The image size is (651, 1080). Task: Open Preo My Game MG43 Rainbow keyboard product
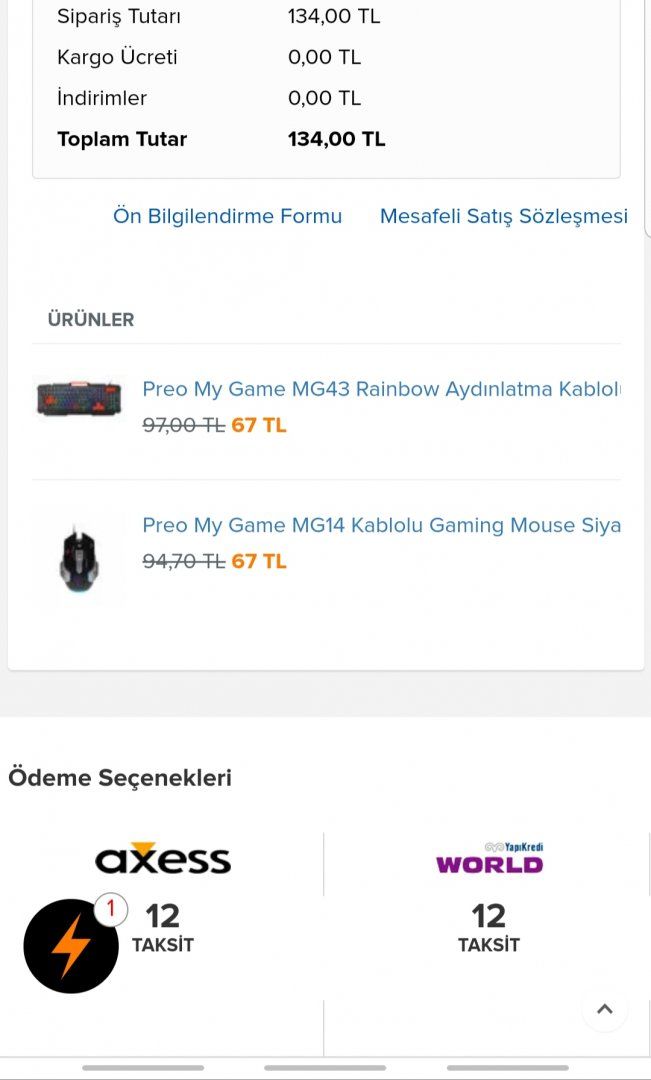(381, 389)
